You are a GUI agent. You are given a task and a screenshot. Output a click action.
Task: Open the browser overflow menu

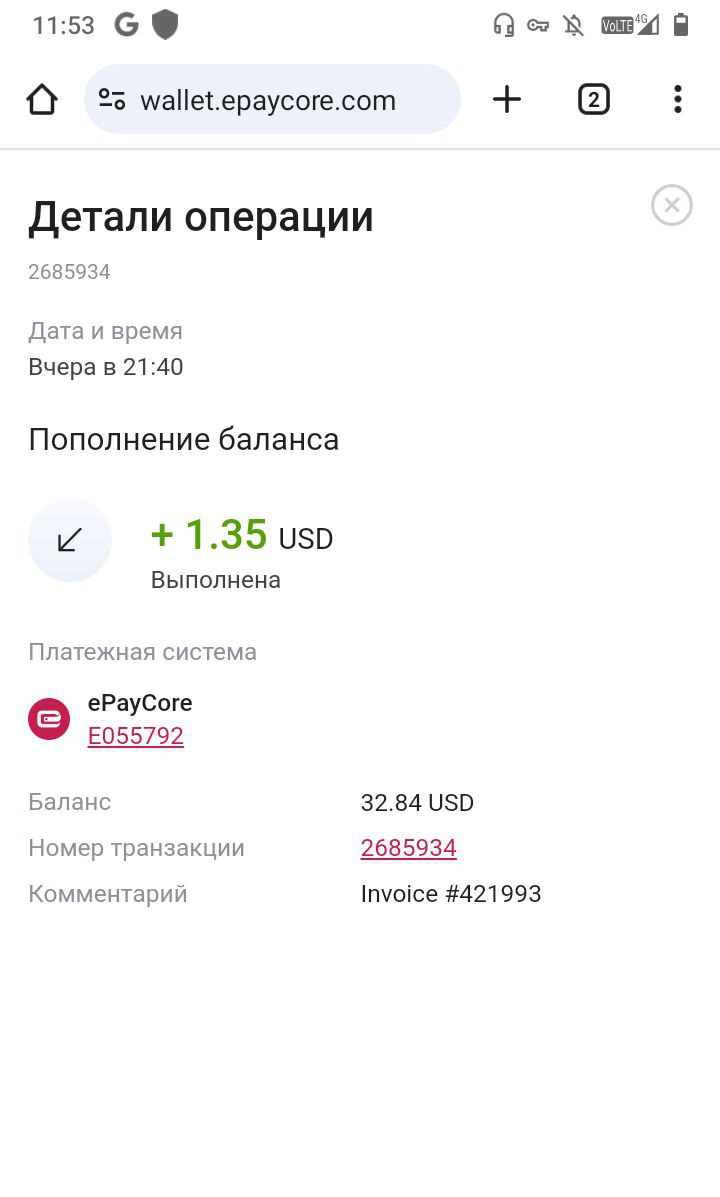677,100
